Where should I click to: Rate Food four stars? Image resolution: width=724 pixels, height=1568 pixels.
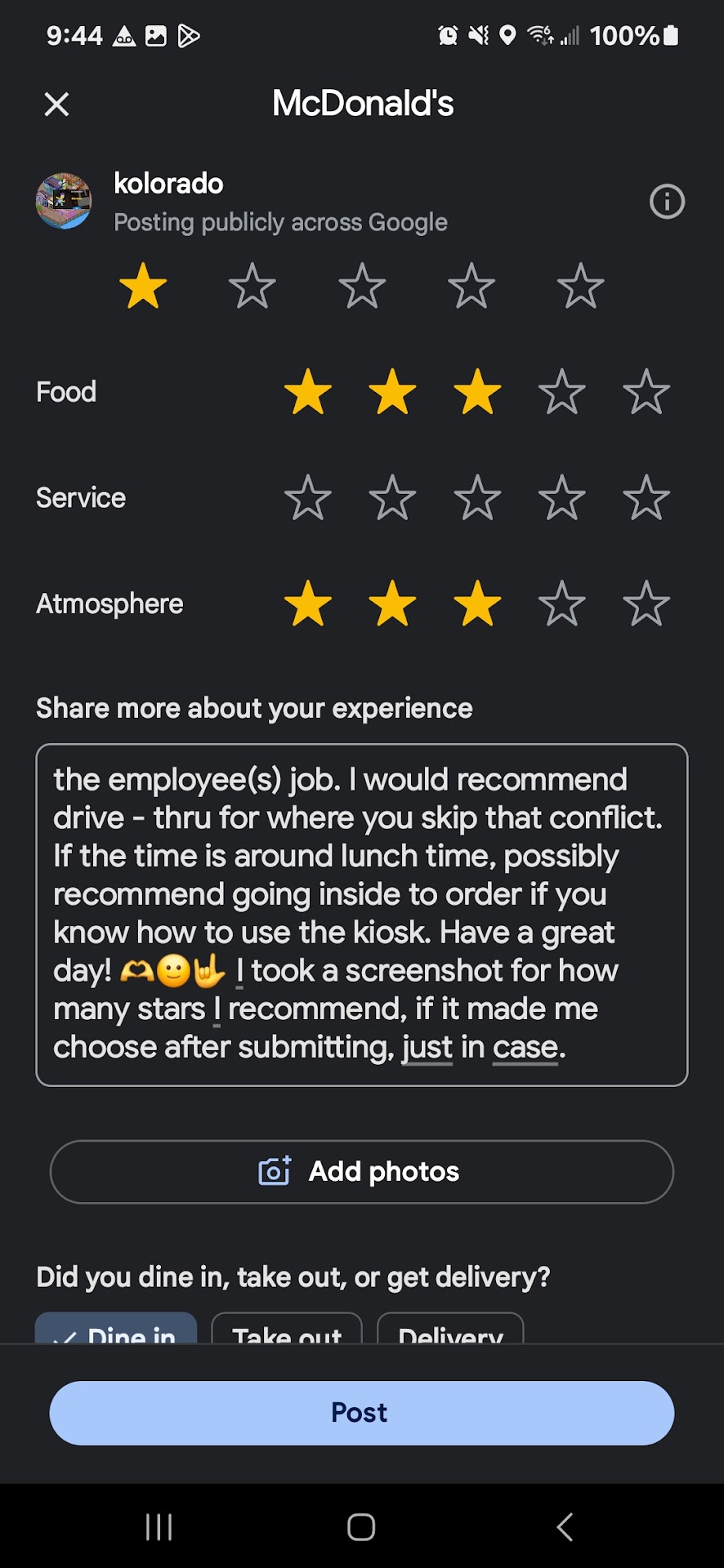click(561, 392)
